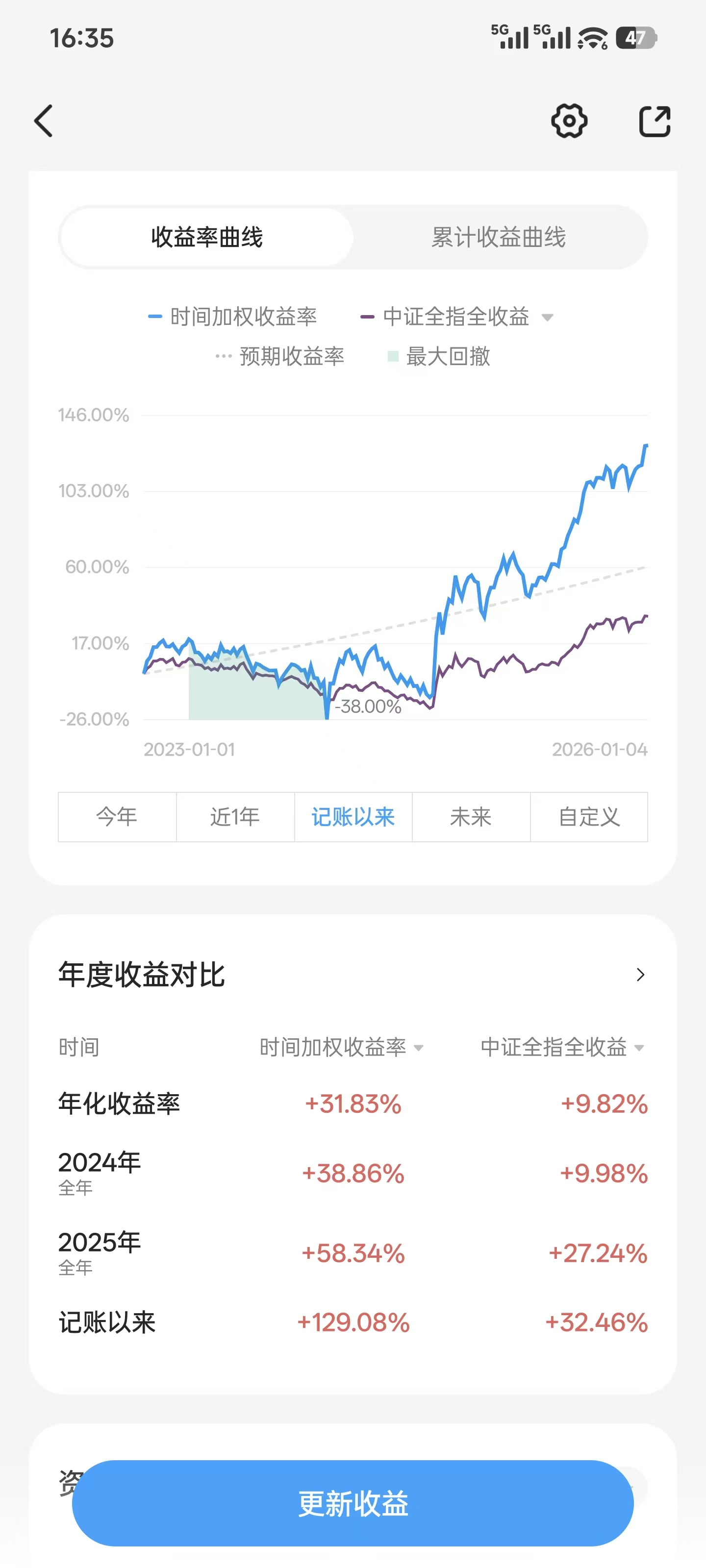Share this returns page

point(654,121)
